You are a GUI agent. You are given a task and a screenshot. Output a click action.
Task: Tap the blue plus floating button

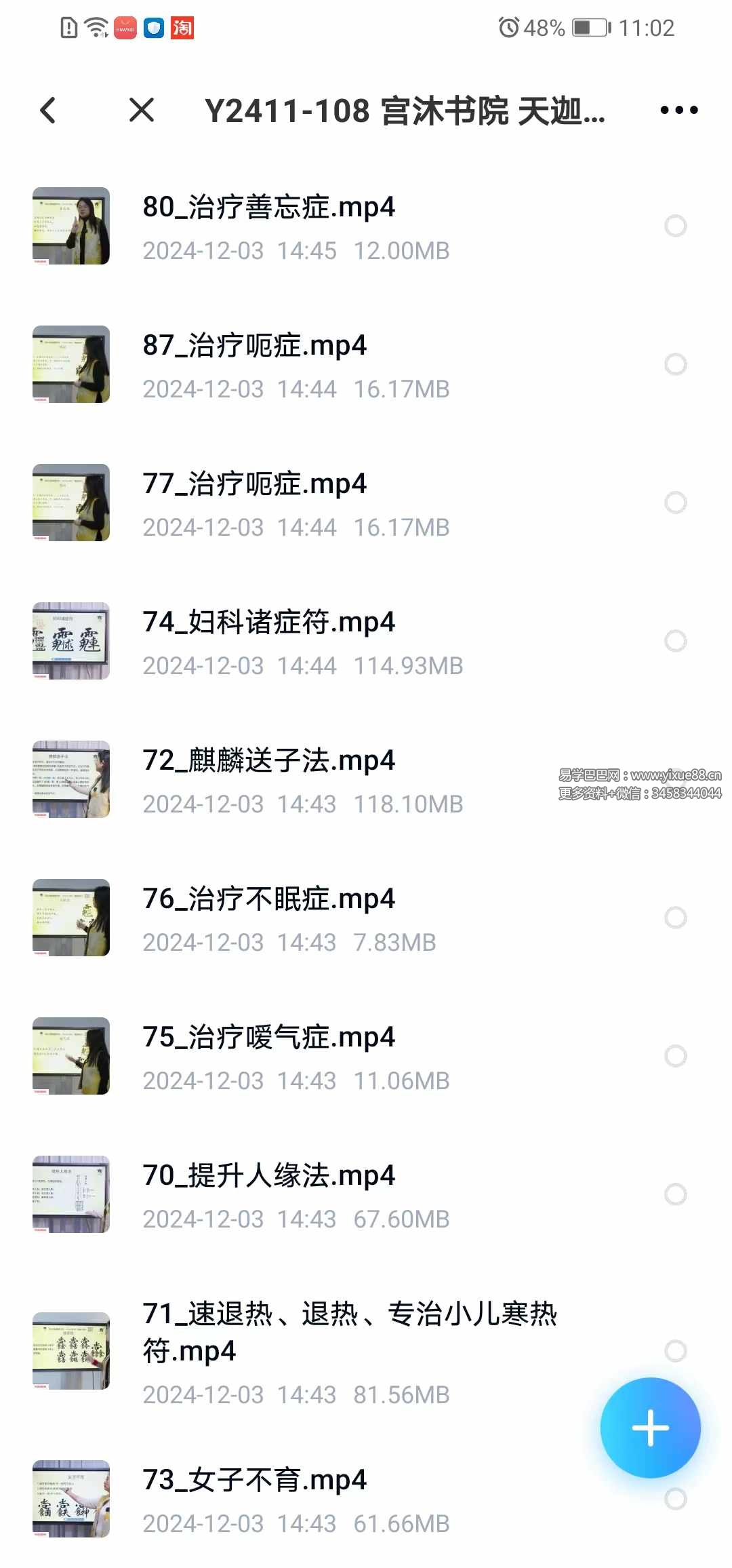pos(650,1427)
